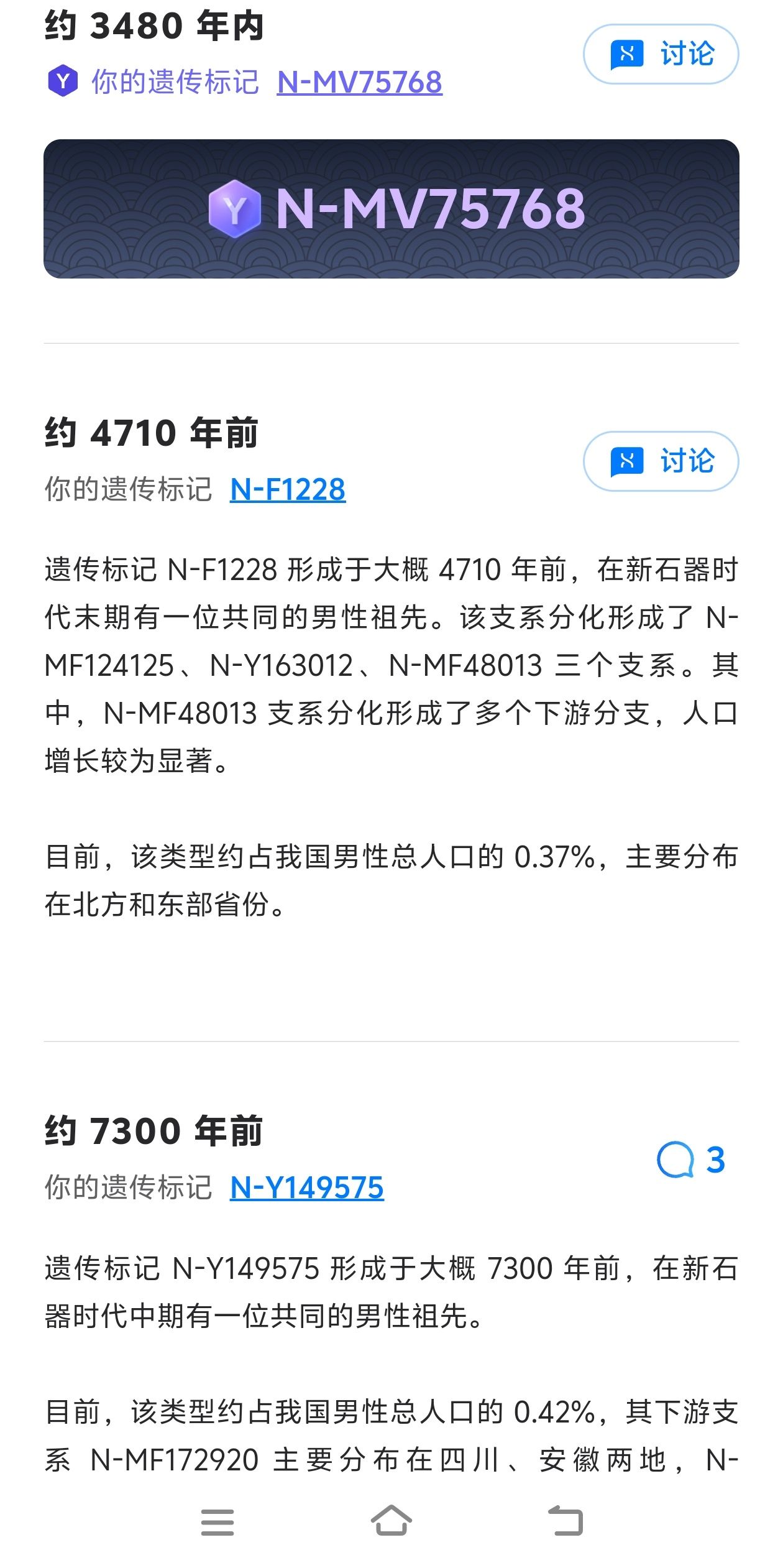Open the N-F1228 marker link
Viewport: 783px width, 1568px height.
coord(288,489)
